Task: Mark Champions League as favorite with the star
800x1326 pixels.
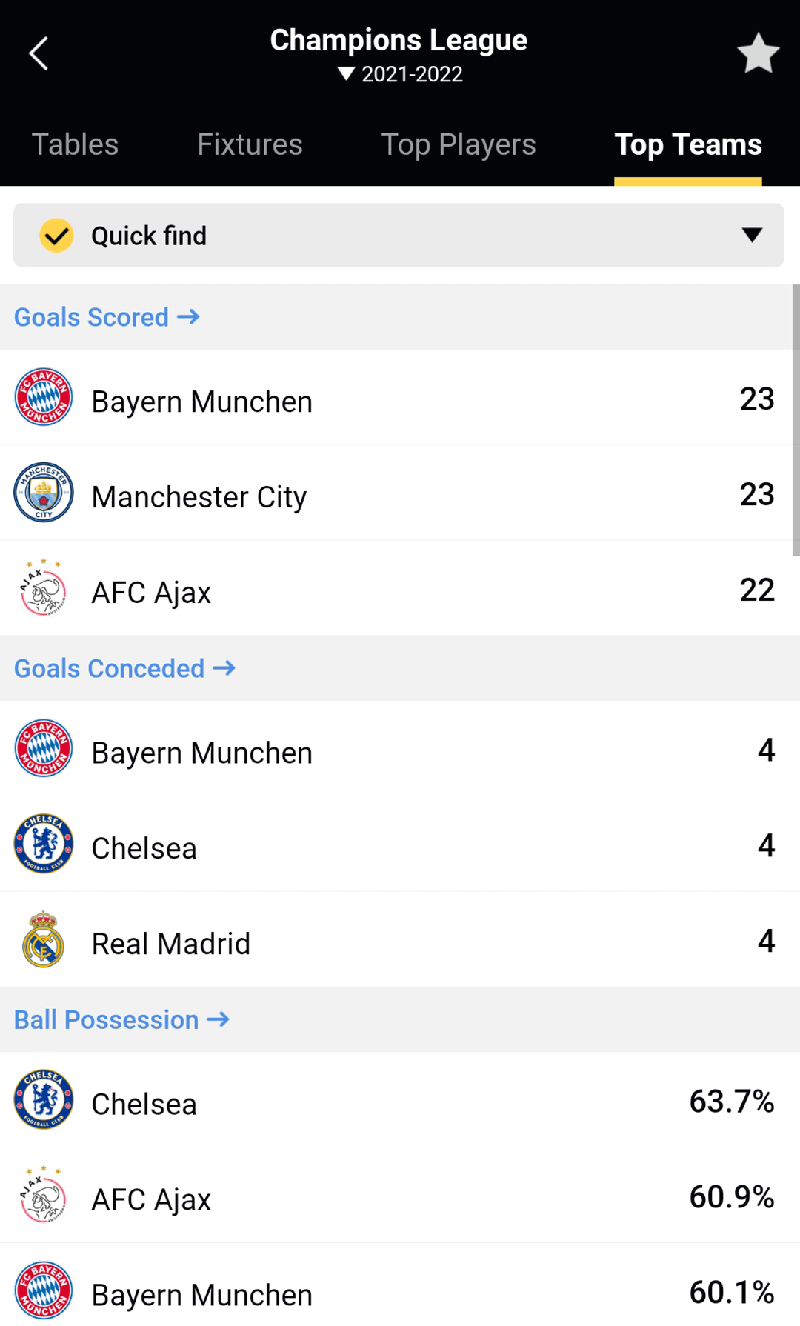Action: [x=758, y=53]
